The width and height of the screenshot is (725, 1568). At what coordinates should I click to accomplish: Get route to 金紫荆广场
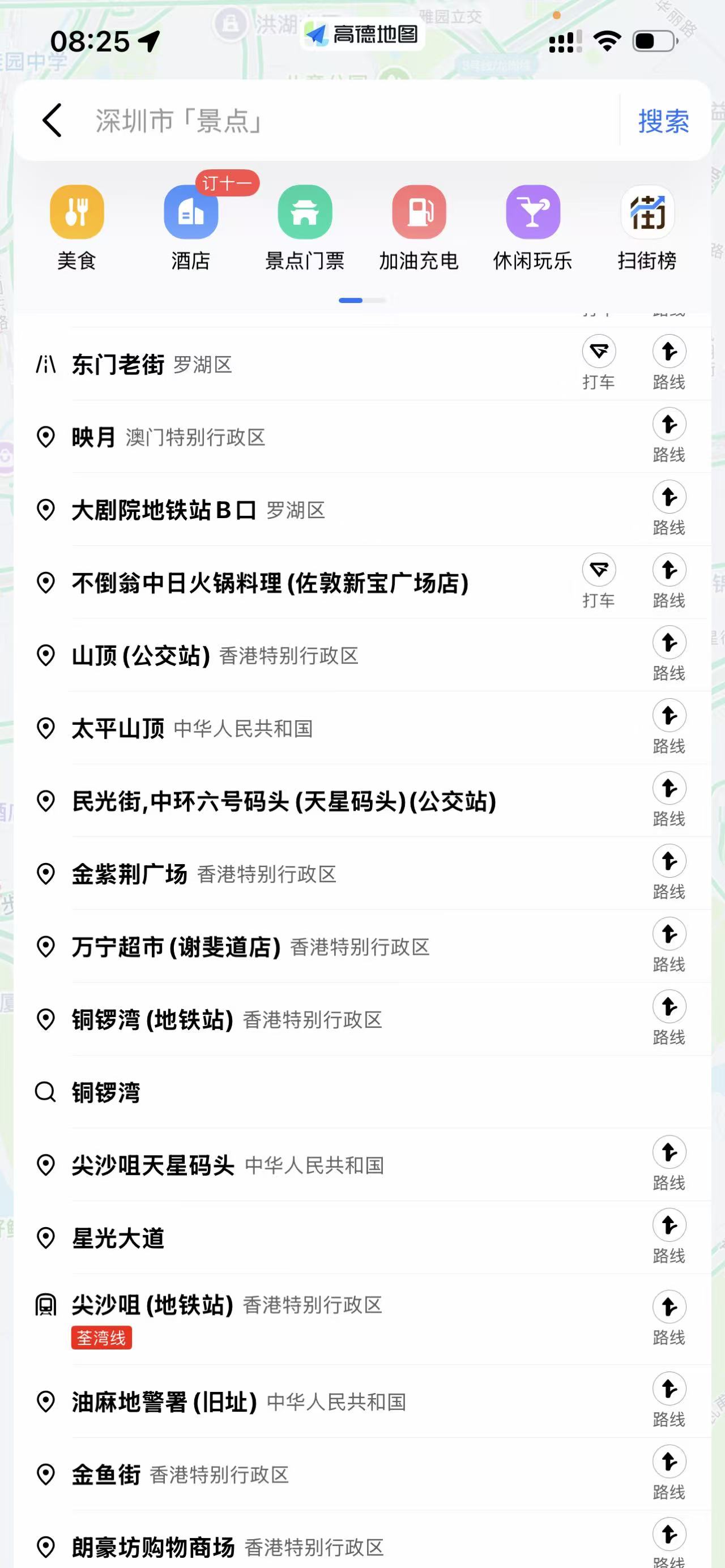pos(669,873)
